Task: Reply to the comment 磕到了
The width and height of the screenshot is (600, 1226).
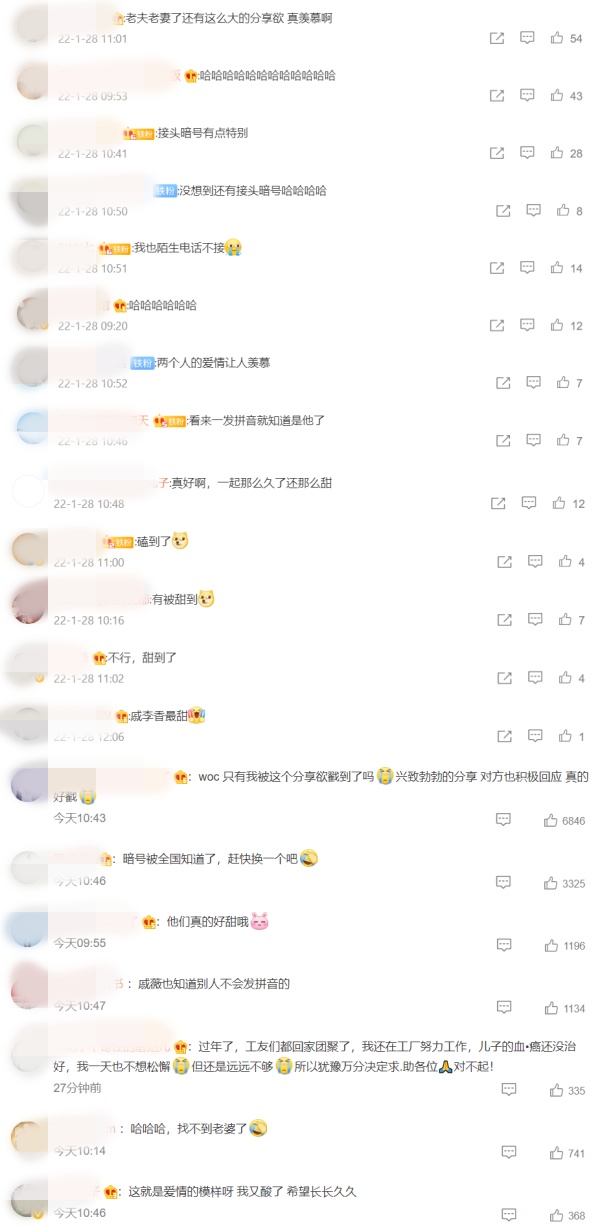Action: (x=534, y=562)
